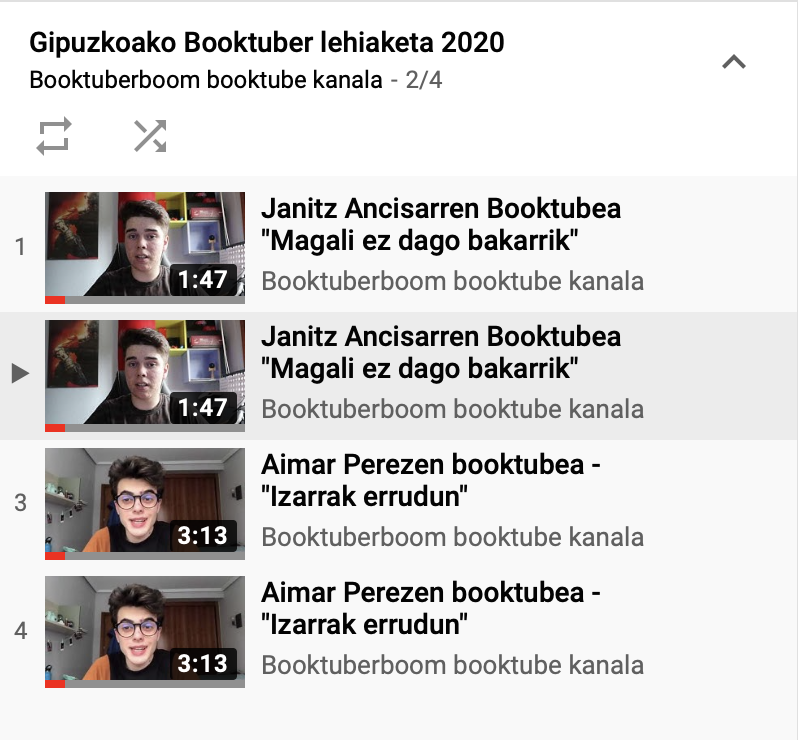Screen dimensions: 798x740
Task: Open Booktuberboom booktube kanala channel link in header
Action: point(205,80)
